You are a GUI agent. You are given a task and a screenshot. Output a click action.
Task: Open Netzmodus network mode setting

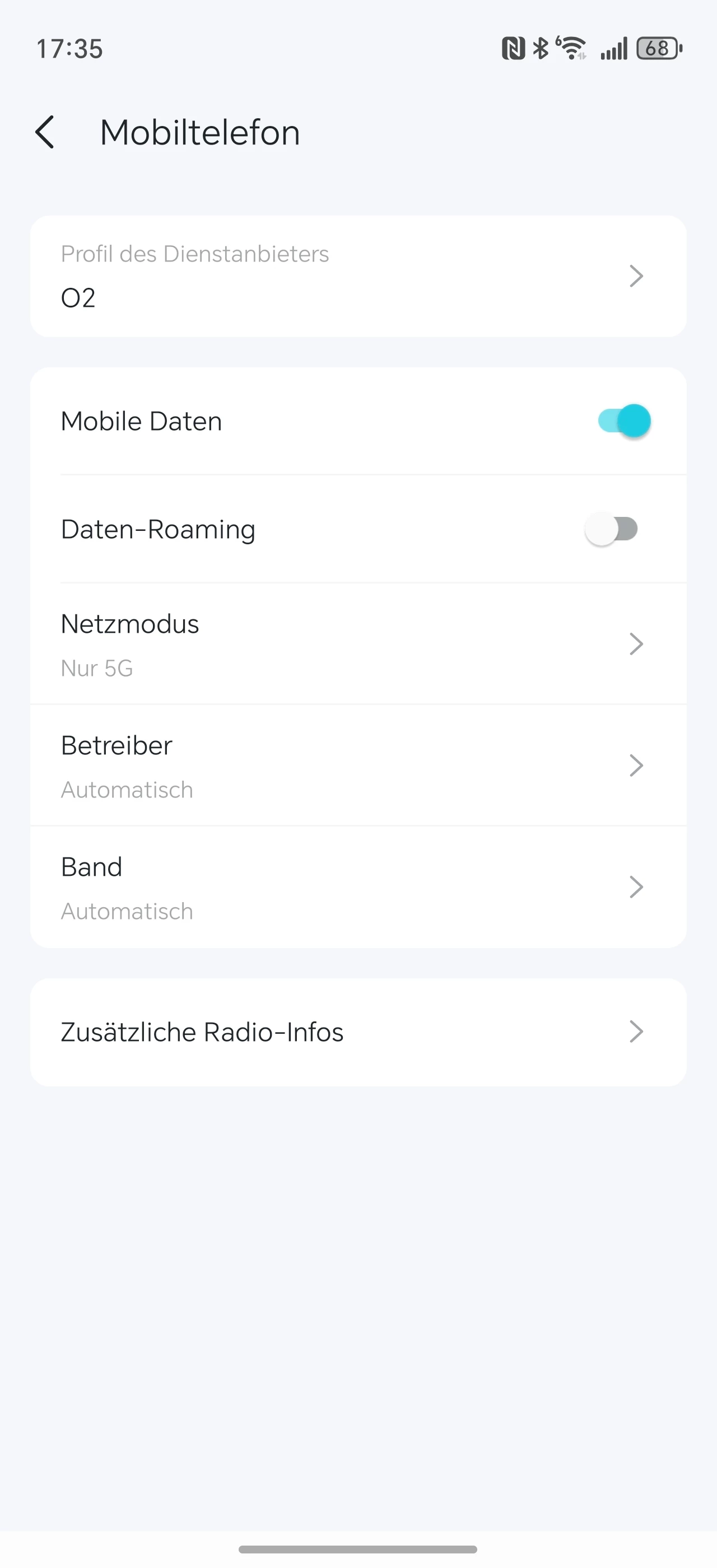click(x=358, y=644)
